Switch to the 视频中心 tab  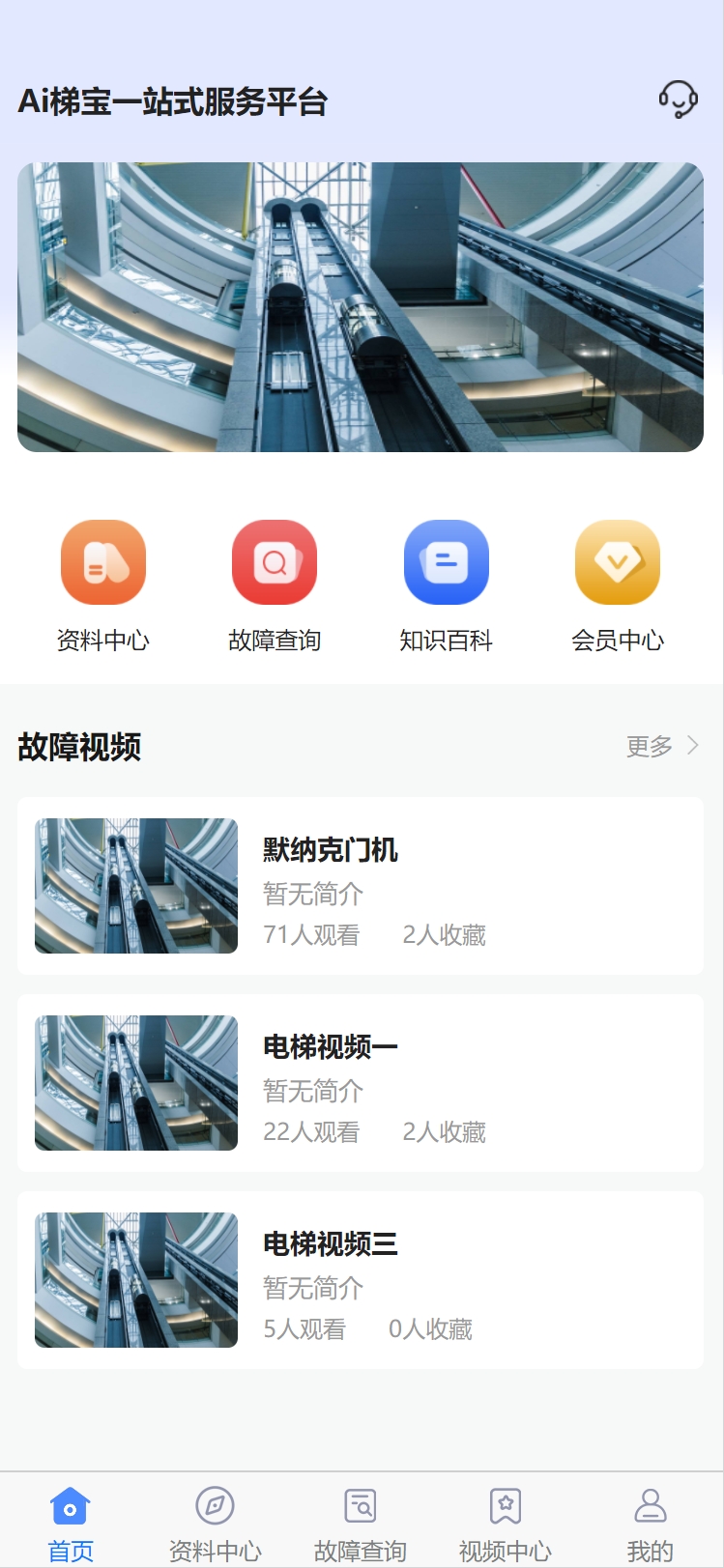[x=505, y=1522]
